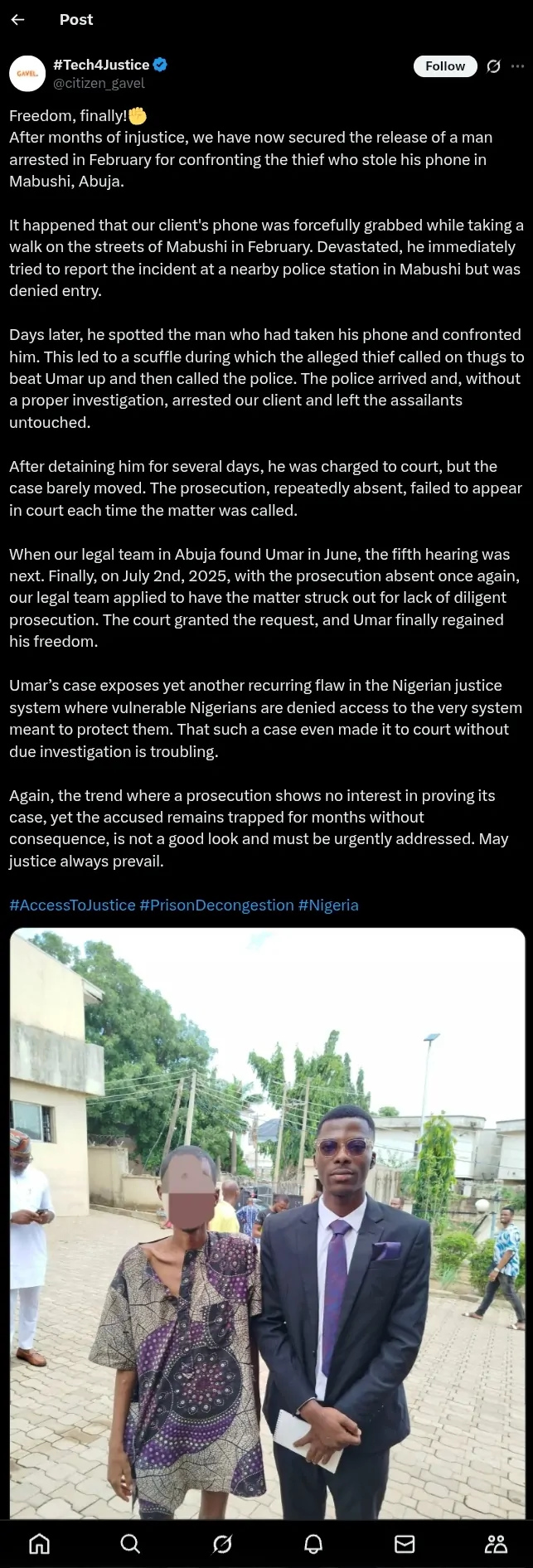
Task: Open the @citizen_gavel handle profile
Action: tap(99, 83)
